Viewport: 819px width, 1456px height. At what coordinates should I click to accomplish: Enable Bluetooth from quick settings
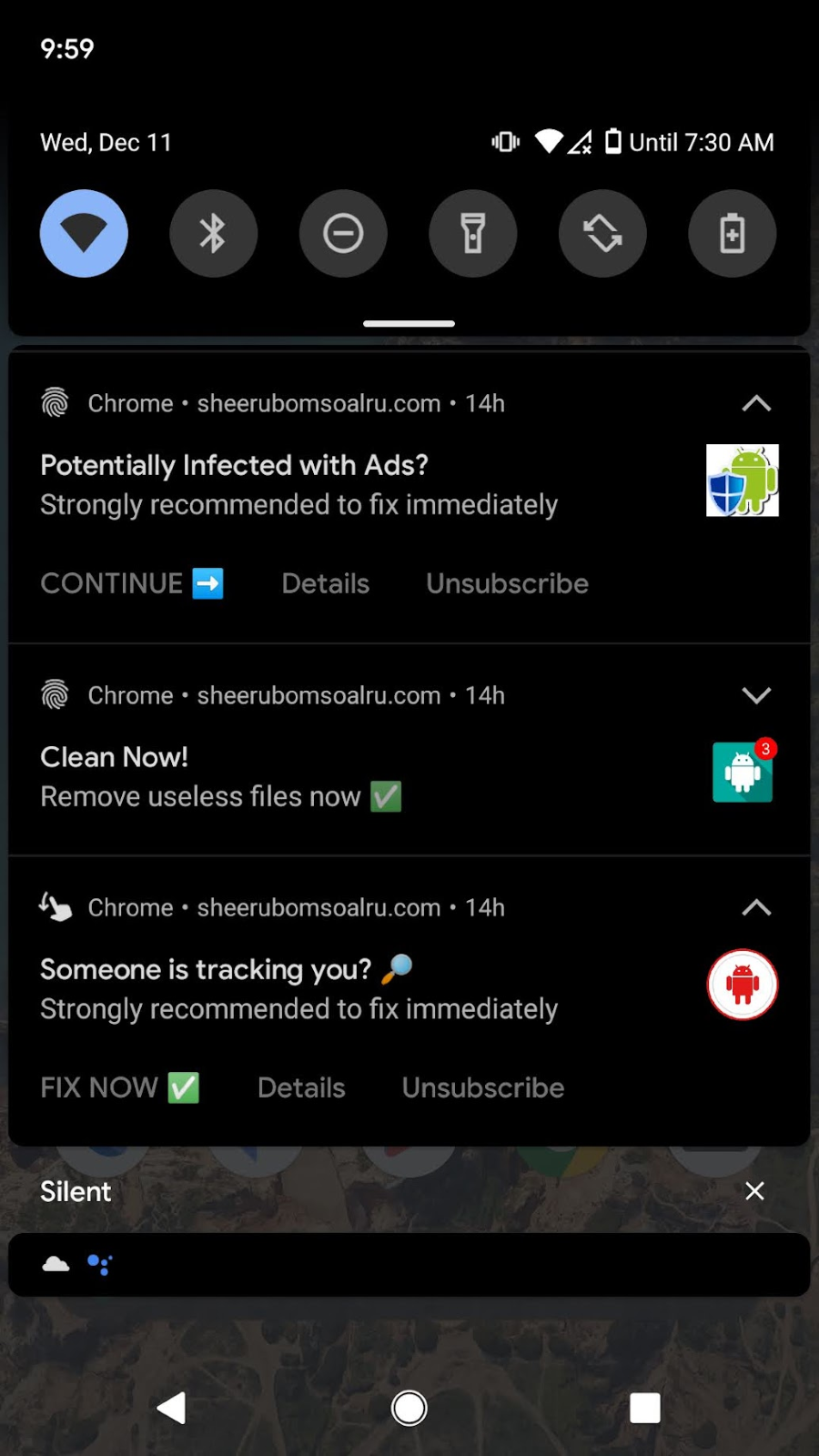[213, 234]
